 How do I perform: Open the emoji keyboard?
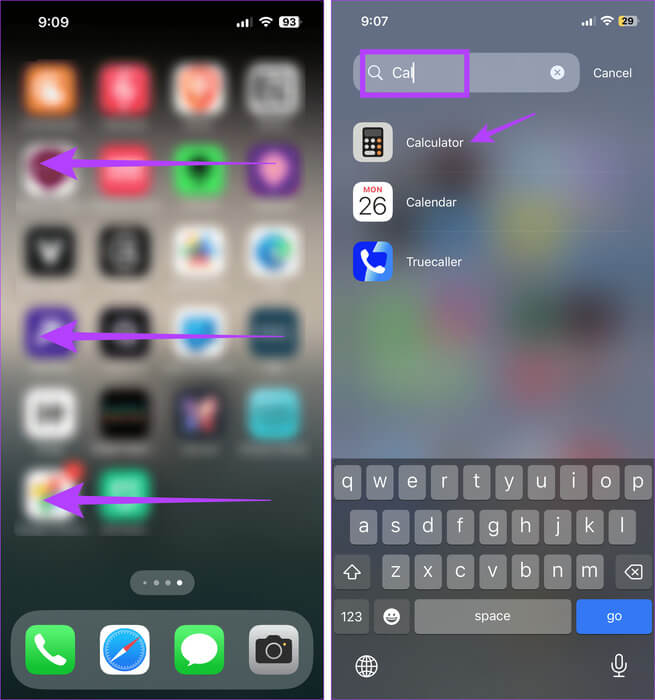392,616
